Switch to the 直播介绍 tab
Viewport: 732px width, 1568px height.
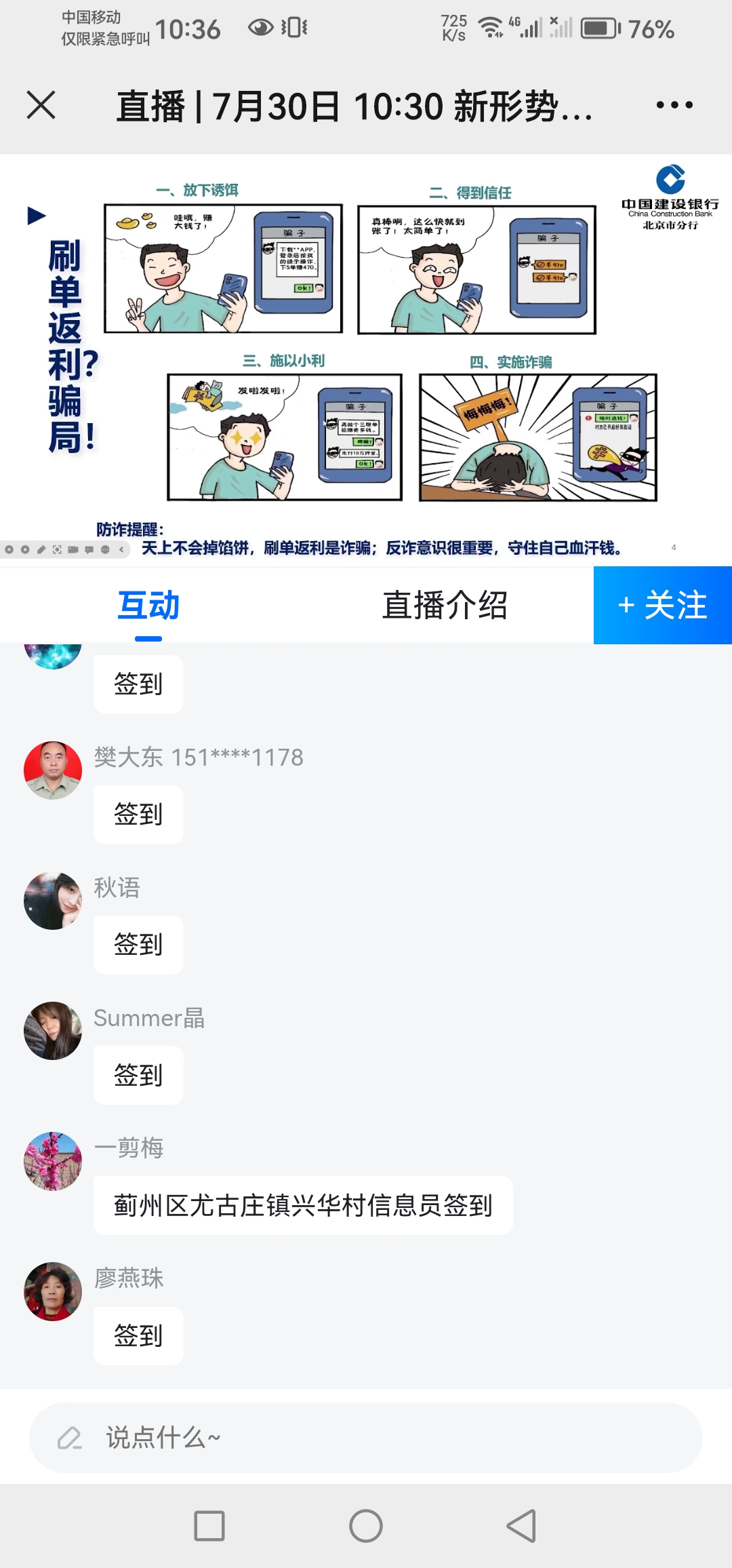click(445, 605)
